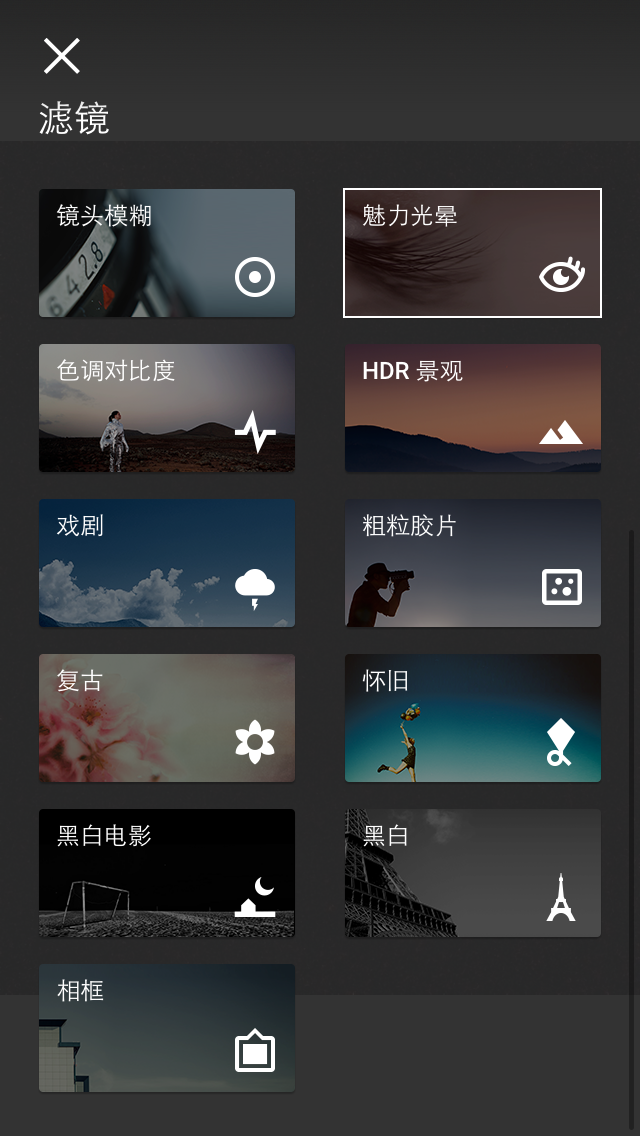Image resolution: width=640 pixels, height=1136 pixels.
Task: Tap the 戏剧 filter tile
Action: click(167, 563)
